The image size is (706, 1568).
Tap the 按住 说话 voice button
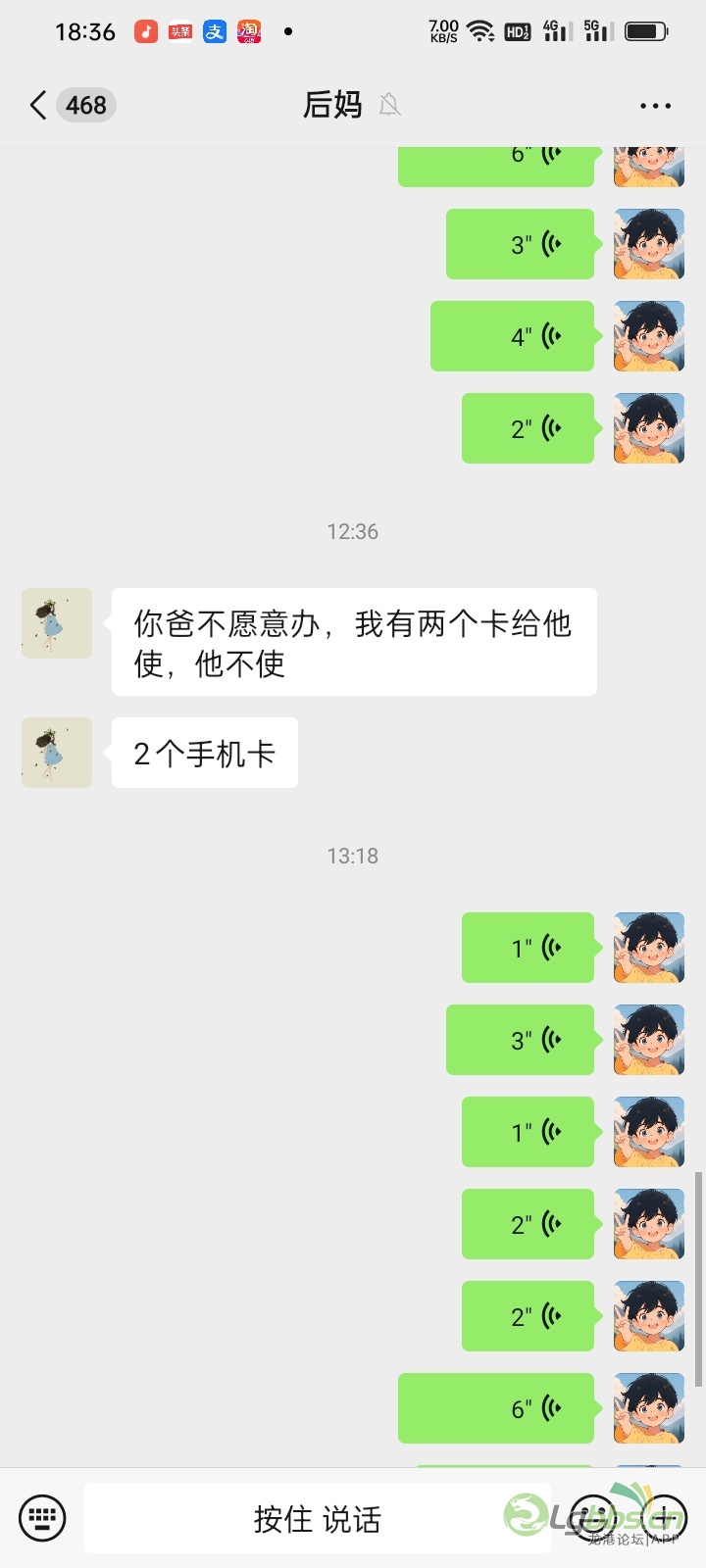pyautogui.click(x=317, y=1519)
